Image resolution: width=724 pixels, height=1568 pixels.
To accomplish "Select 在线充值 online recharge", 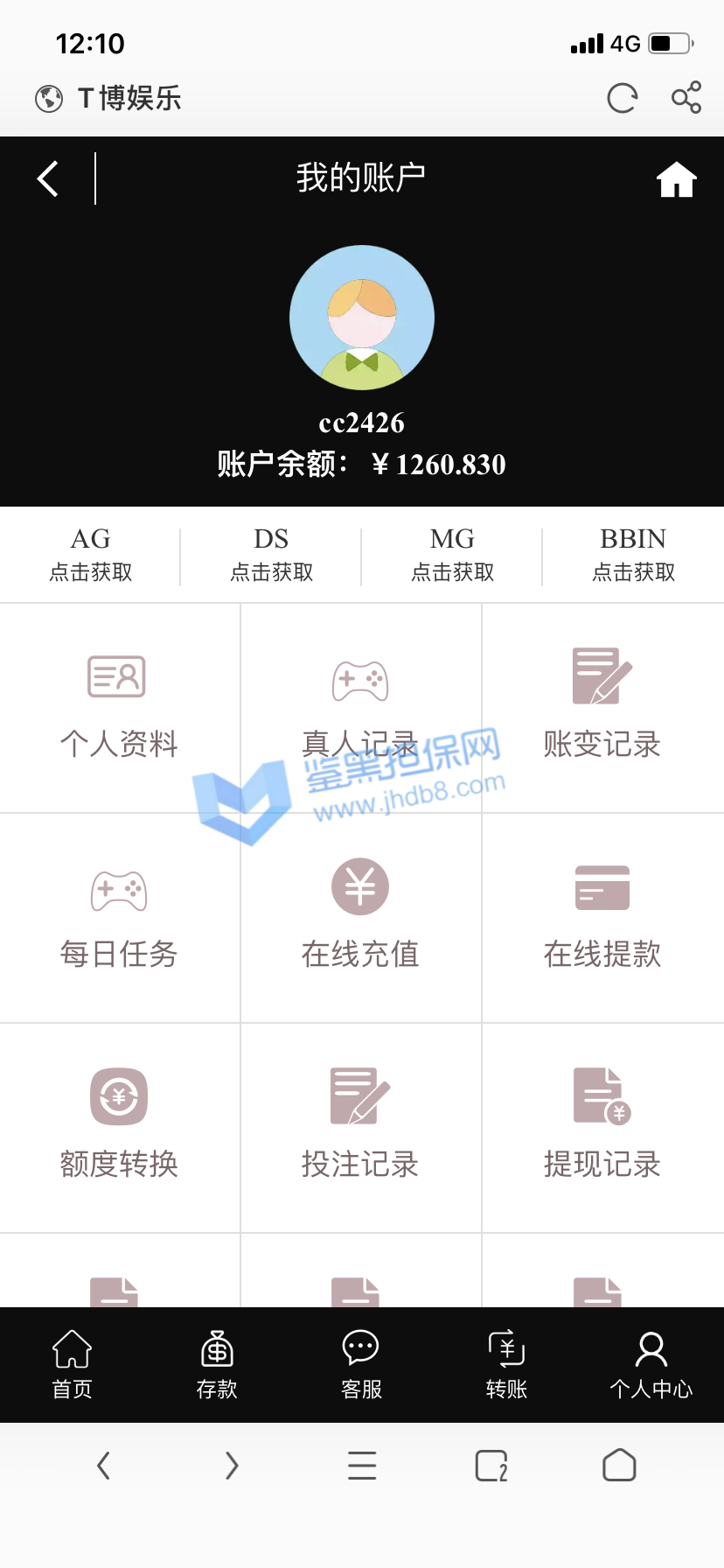I will tap(360, 917).
